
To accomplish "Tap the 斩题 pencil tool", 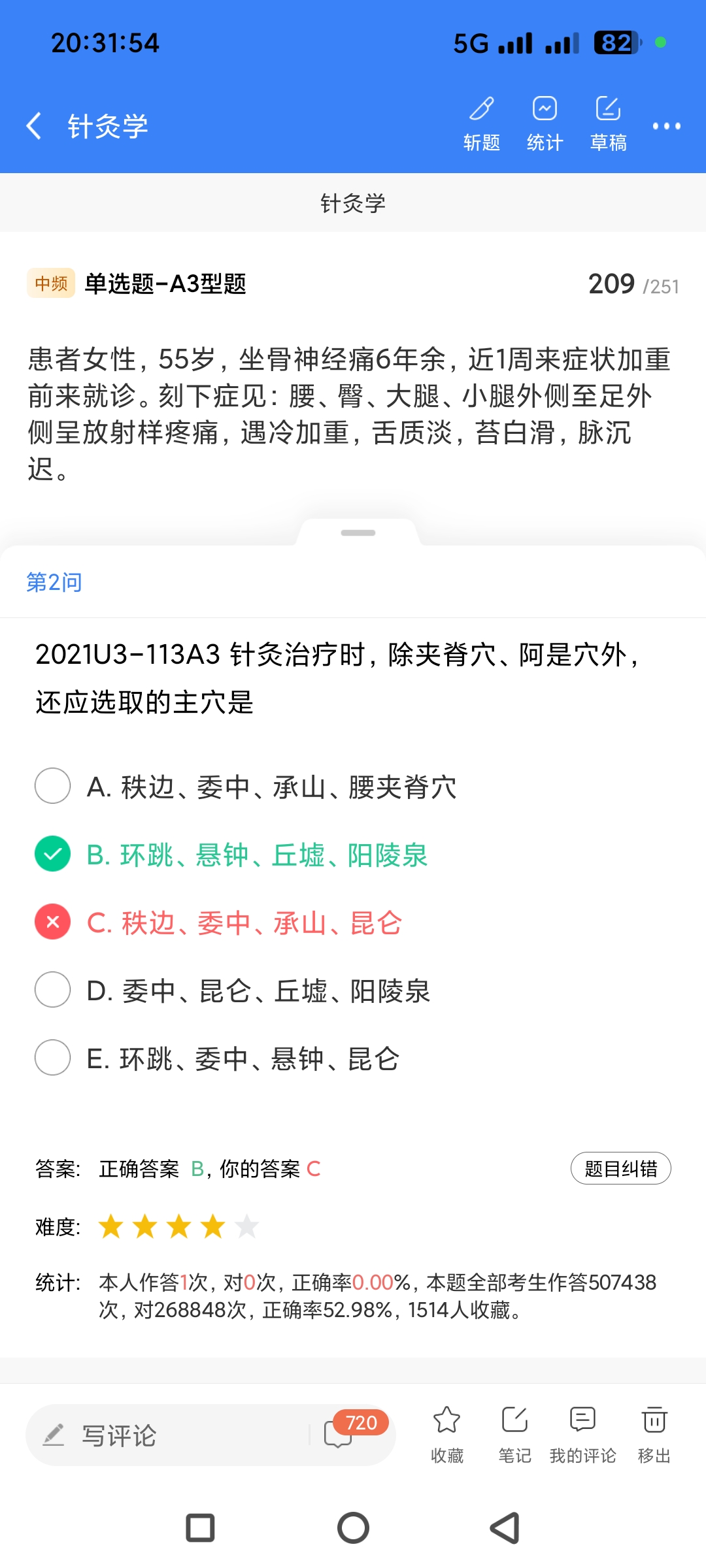I will click(482, 123).
